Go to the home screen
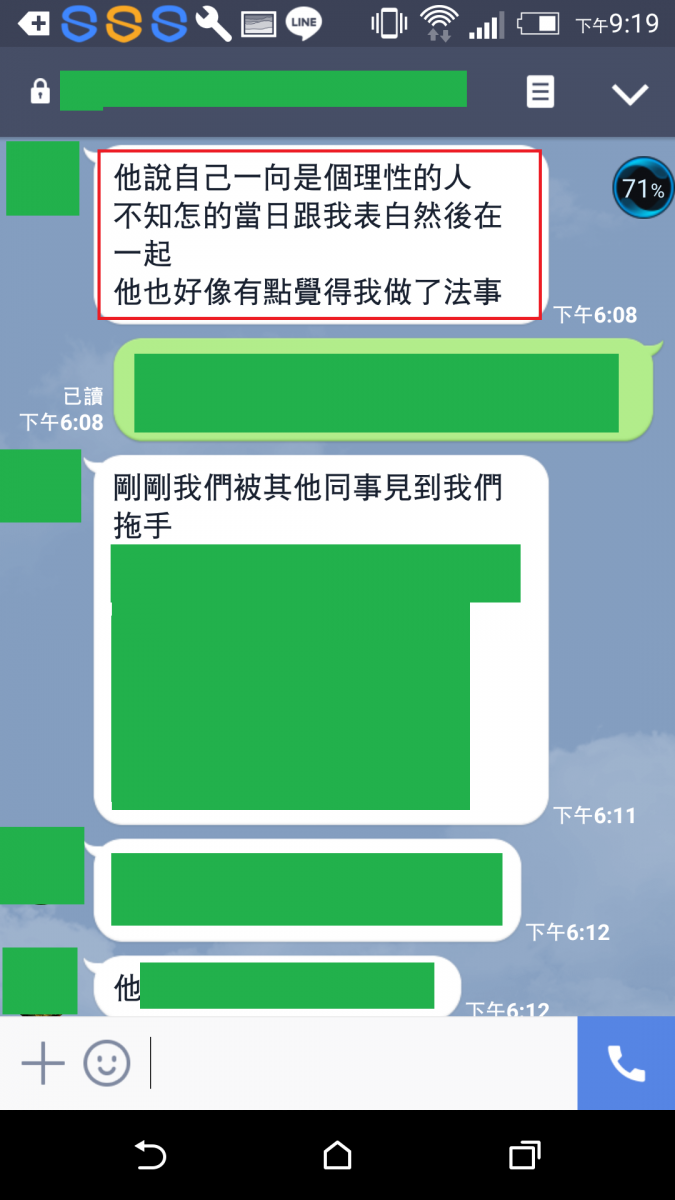Viewport: 675px width, 1200px height. coord(338,1156)
